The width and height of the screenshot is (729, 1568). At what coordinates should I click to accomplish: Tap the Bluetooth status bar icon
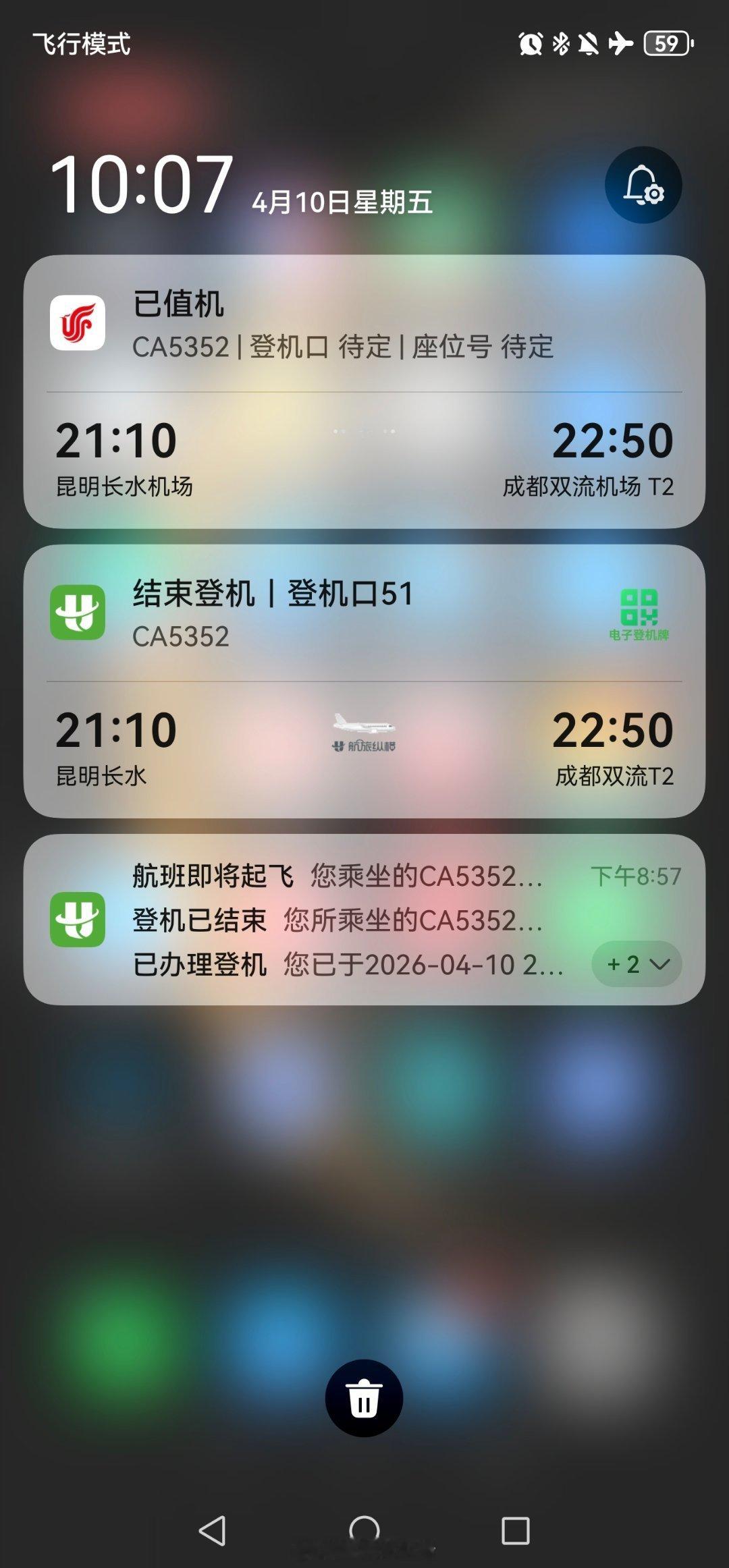click(560, 42)
